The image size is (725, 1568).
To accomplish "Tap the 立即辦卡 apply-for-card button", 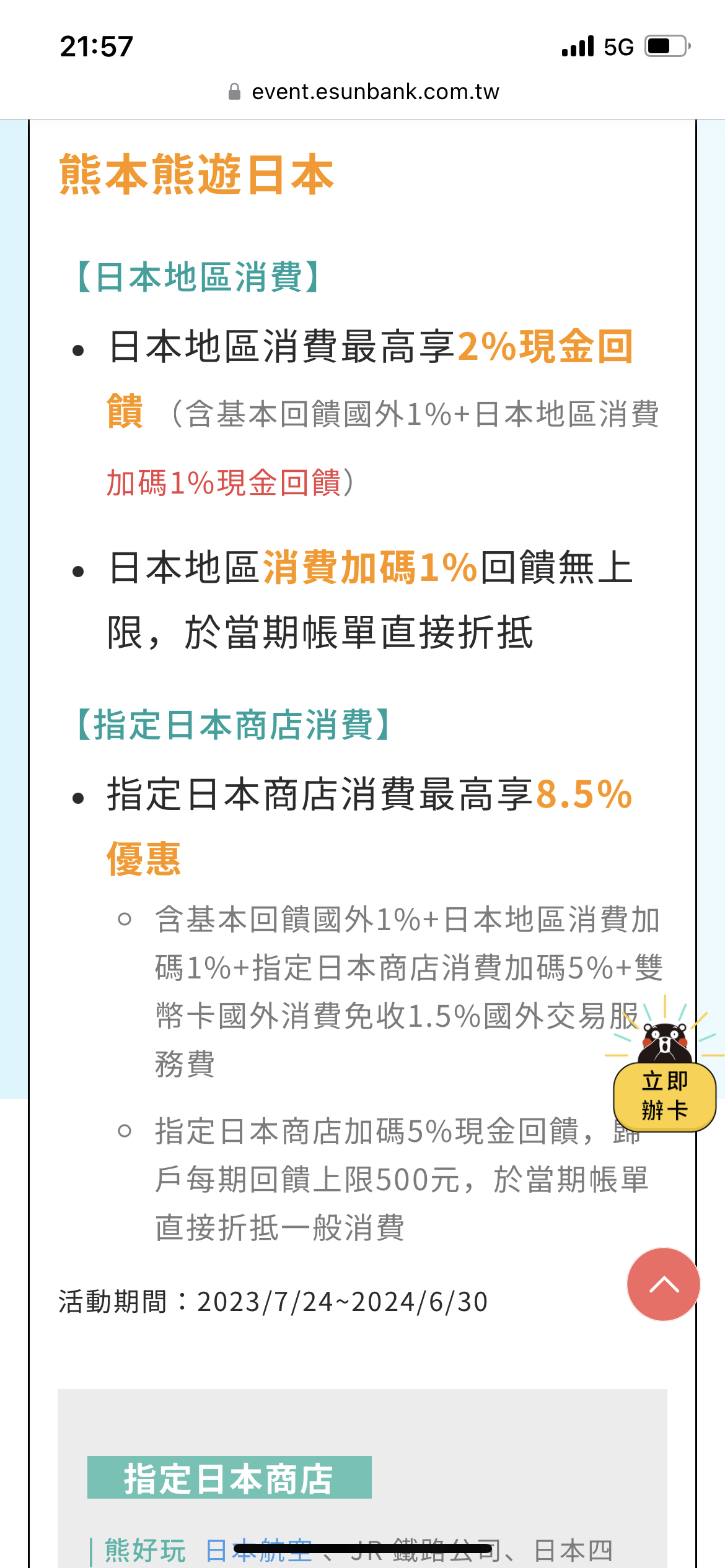I will pyautogui.click(x=665, y=1096).
